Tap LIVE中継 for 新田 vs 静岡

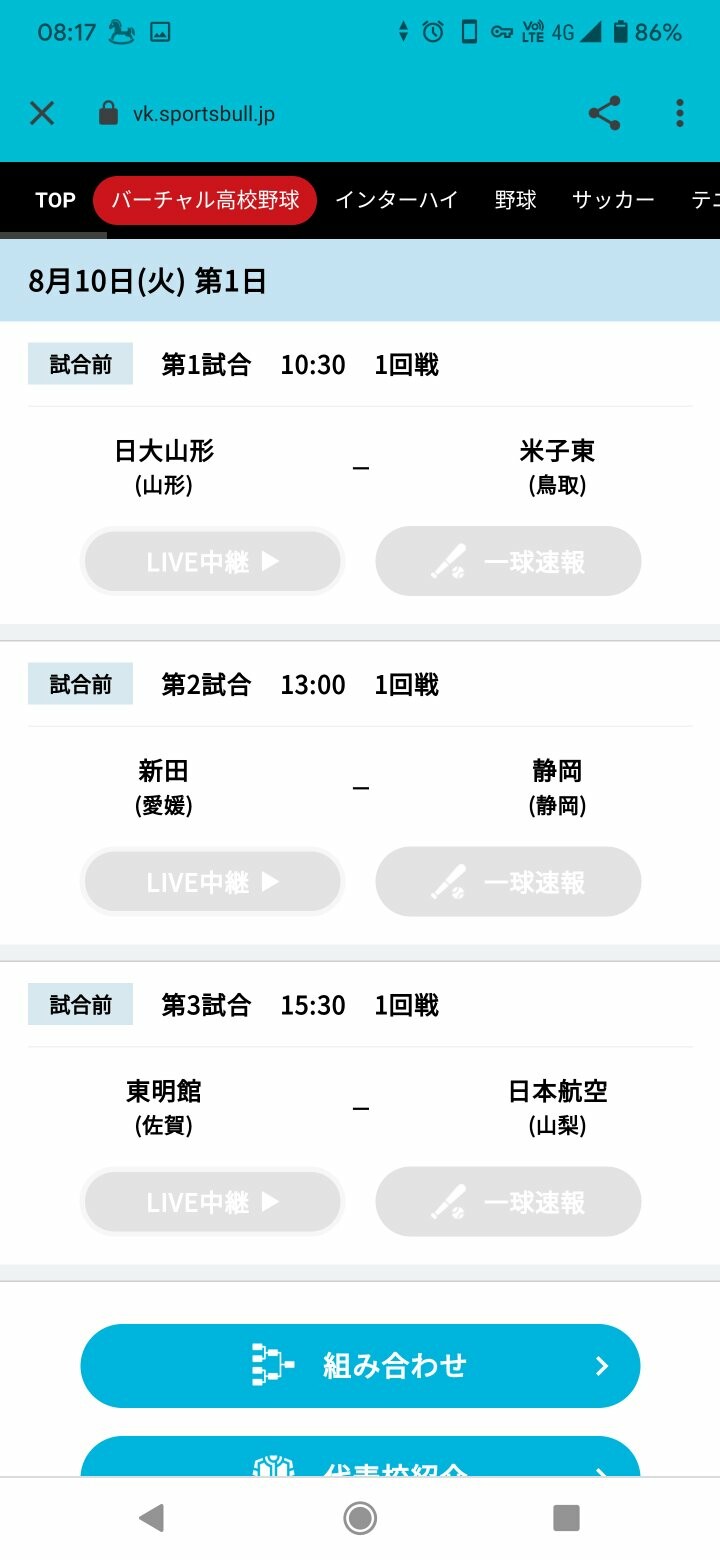212,881
